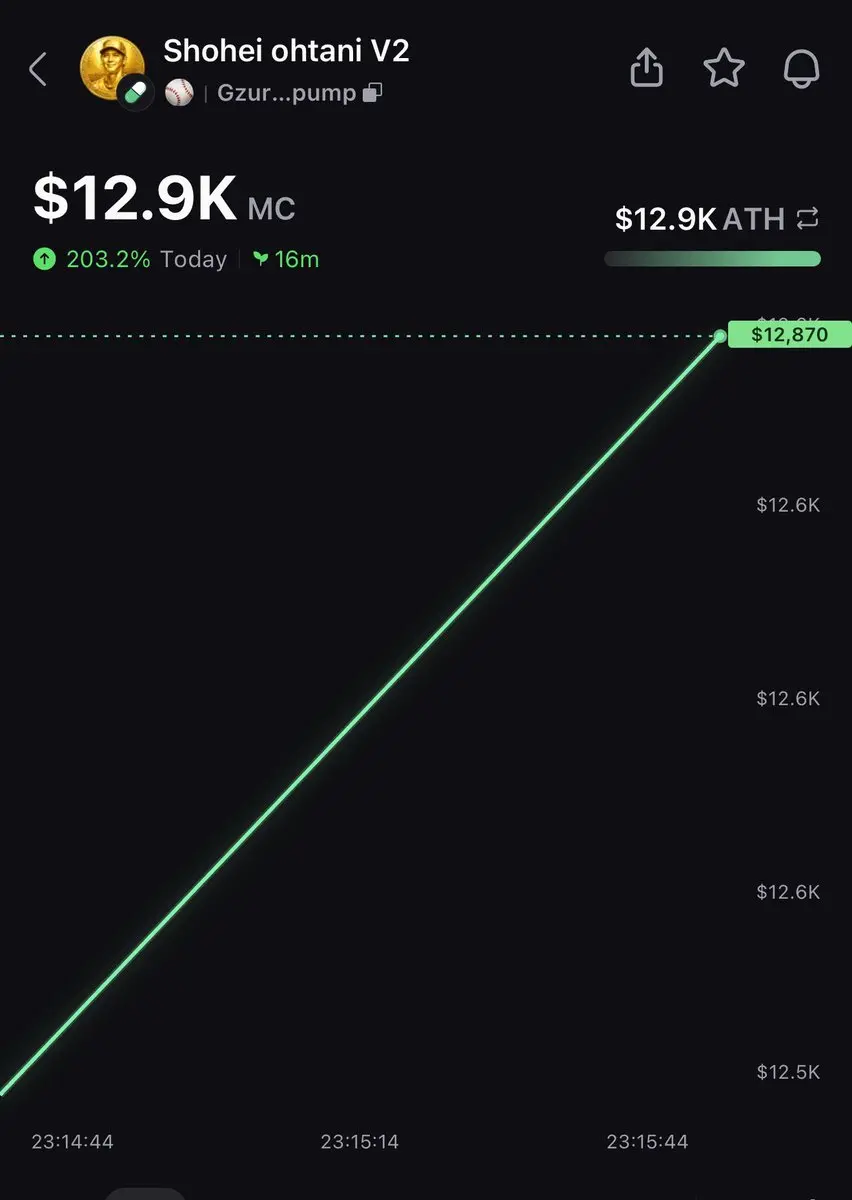This screenshot has height=1200, width=852.
Task: Open the price alert bell
Action: (x=801, y=69)
